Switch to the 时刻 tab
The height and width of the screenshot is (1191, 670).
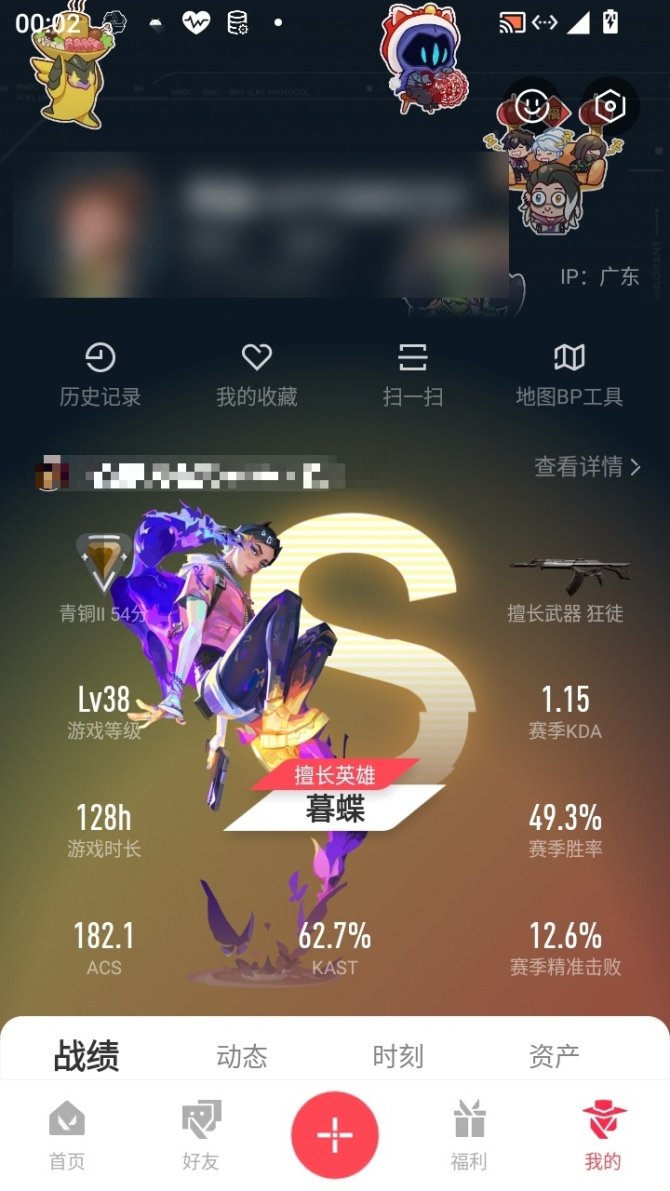(398, 1056)
